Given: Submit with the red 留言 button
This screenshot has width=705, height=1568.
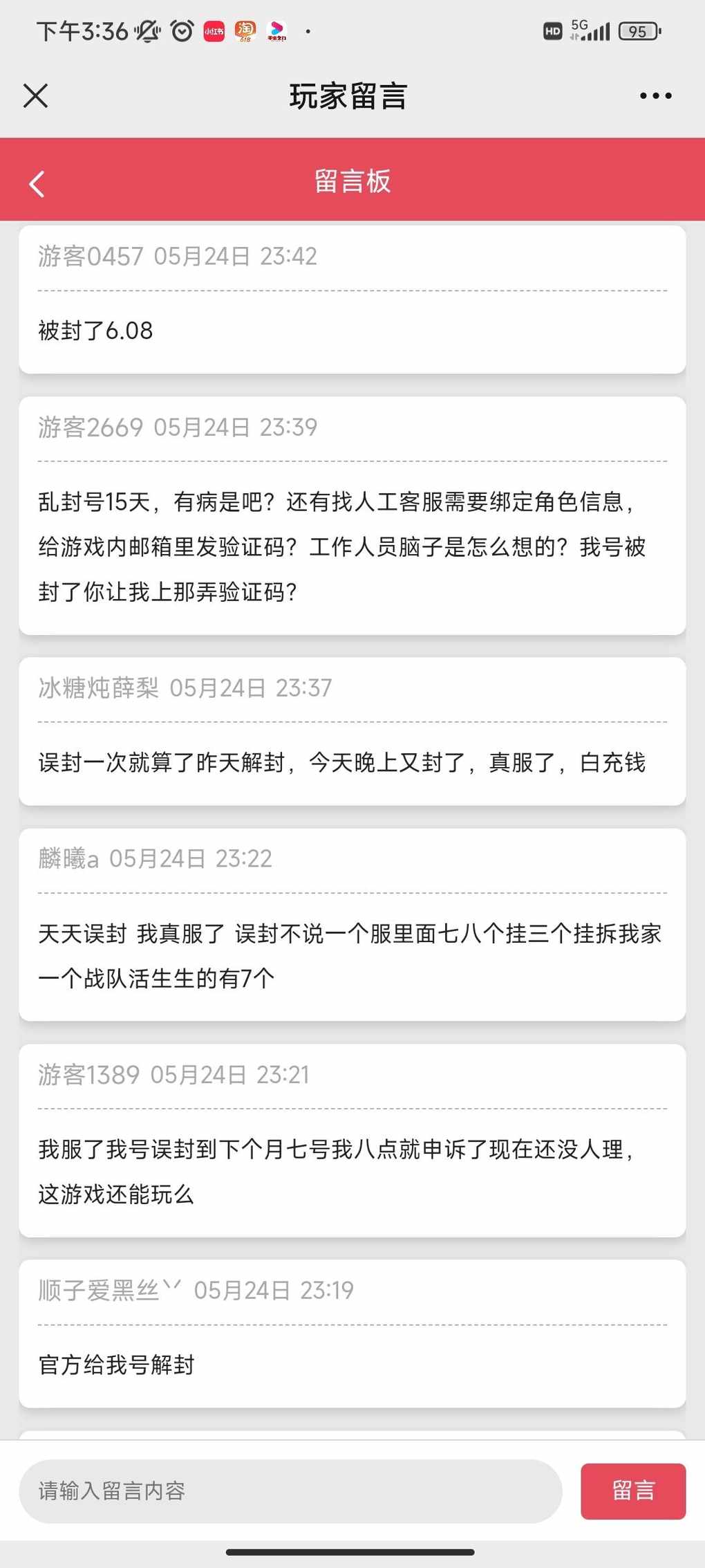Looking at the screenshot, I should [x=632, y=1491].
